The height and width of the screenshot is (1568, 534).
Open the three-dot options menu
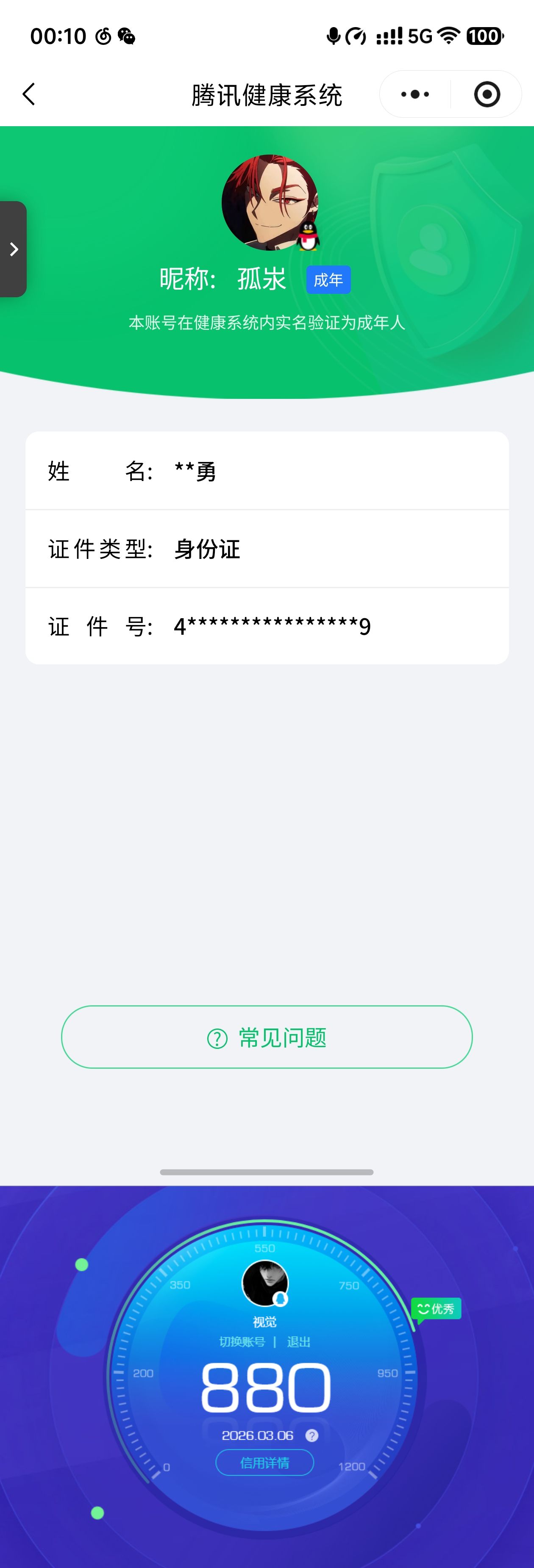[x=414, y=94]
